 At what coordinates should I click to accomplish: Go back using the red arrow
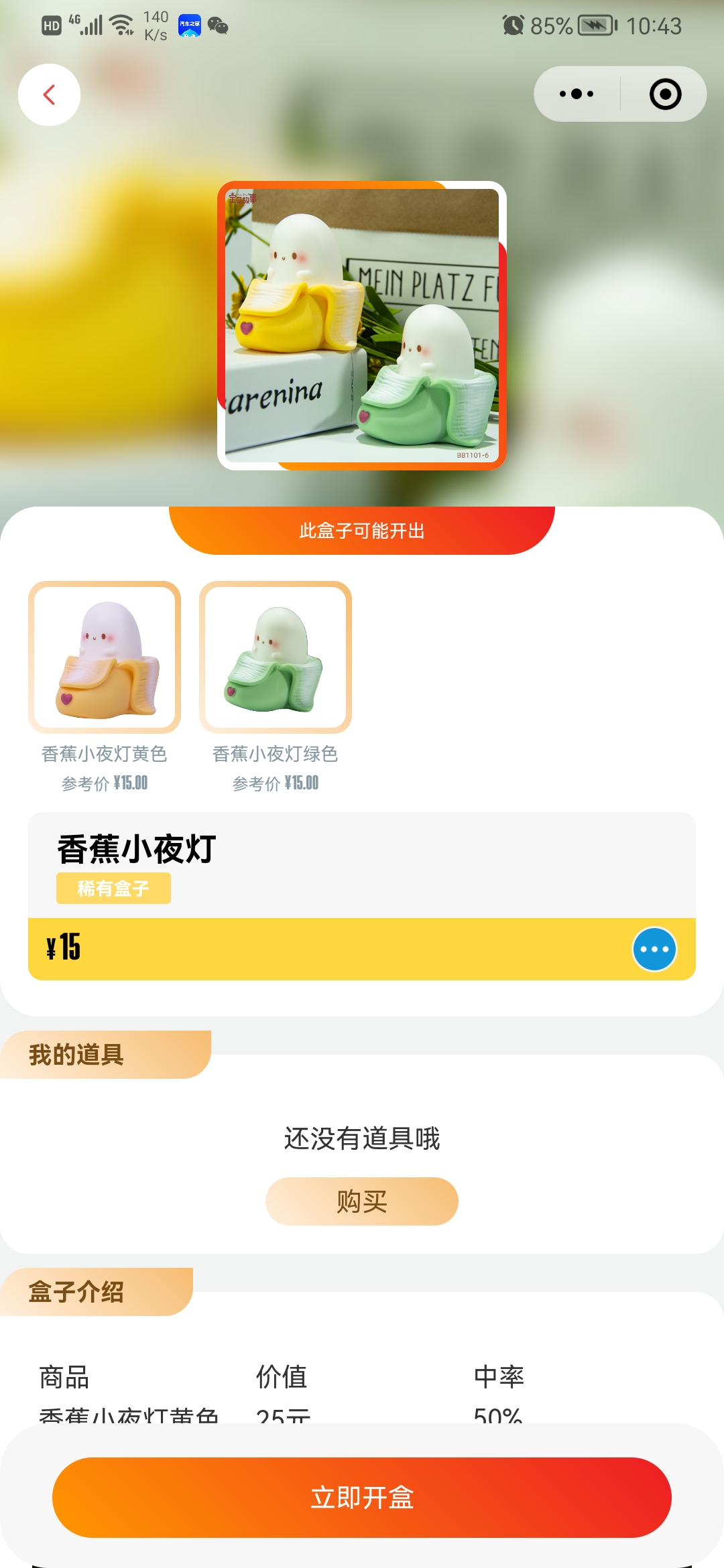[x=49, y=94]
